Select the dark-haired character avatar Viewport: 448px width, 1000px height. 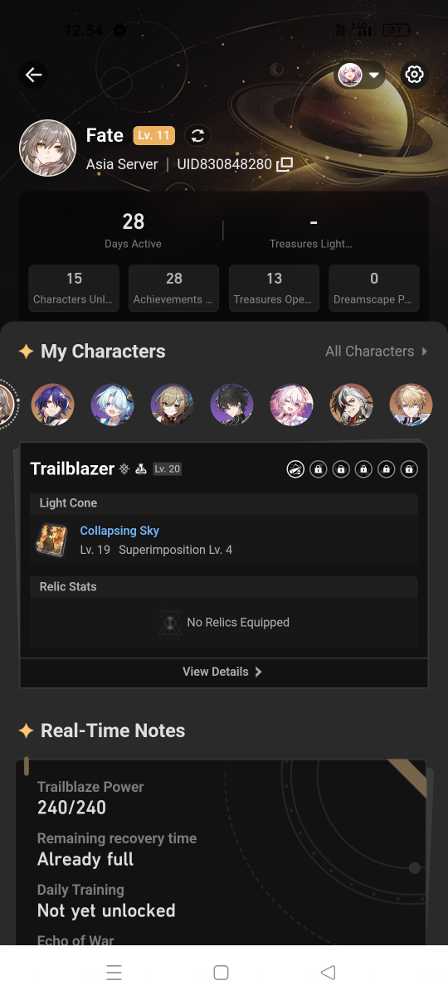[x=232, y=404]
